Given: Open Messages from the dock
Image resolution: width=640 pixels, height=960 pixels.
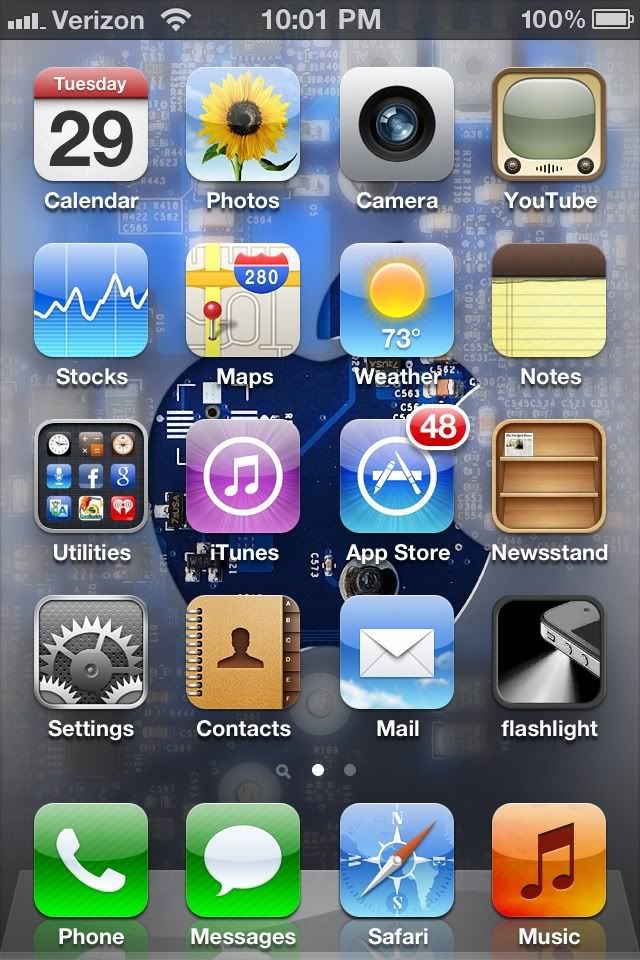Looking at the screenshot, I should pos(243,860).
